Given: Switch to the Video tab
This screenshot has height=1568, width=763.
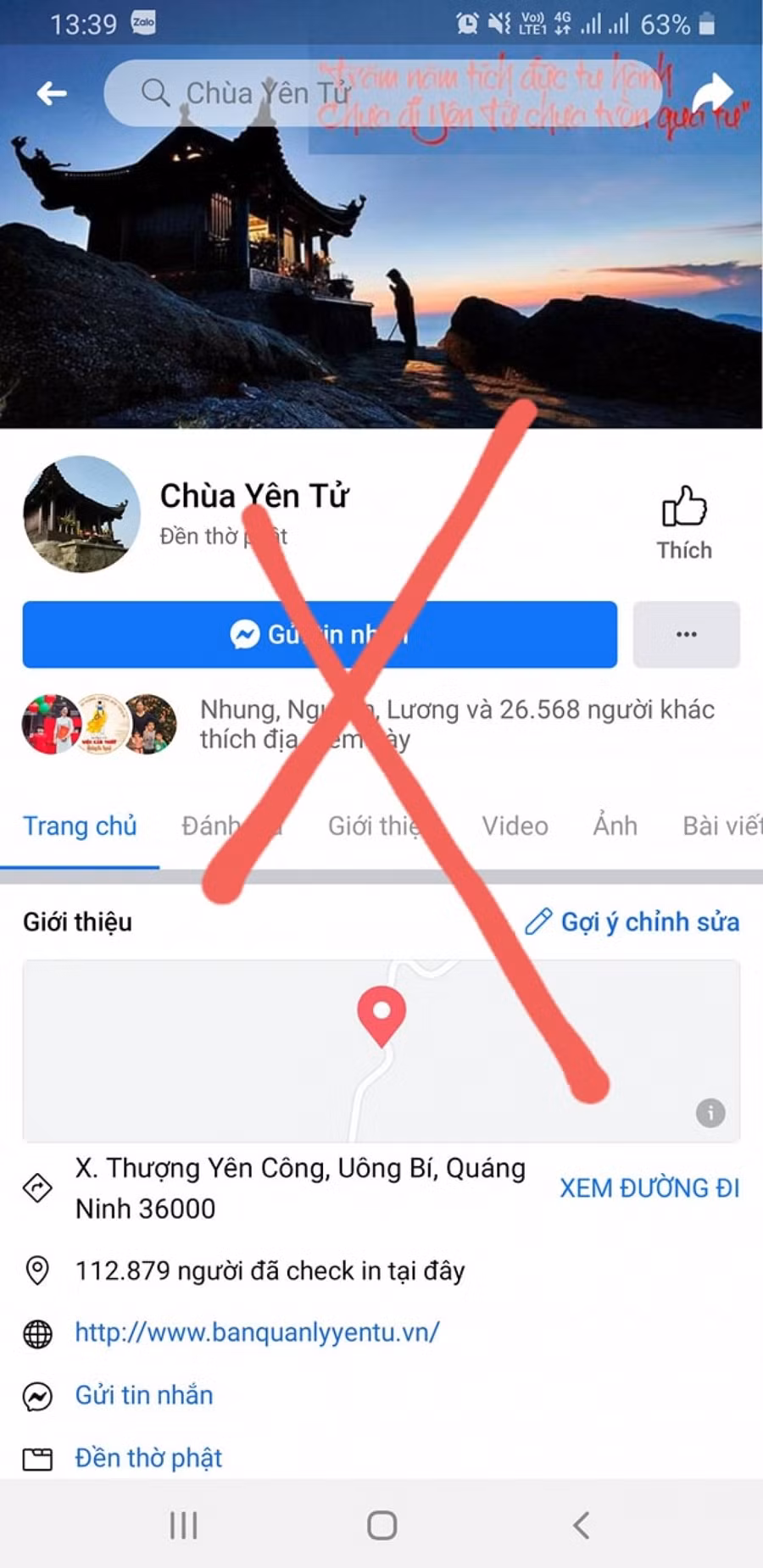Looking at the screenshot, I should pyautogui.click(x=514, y=826).
